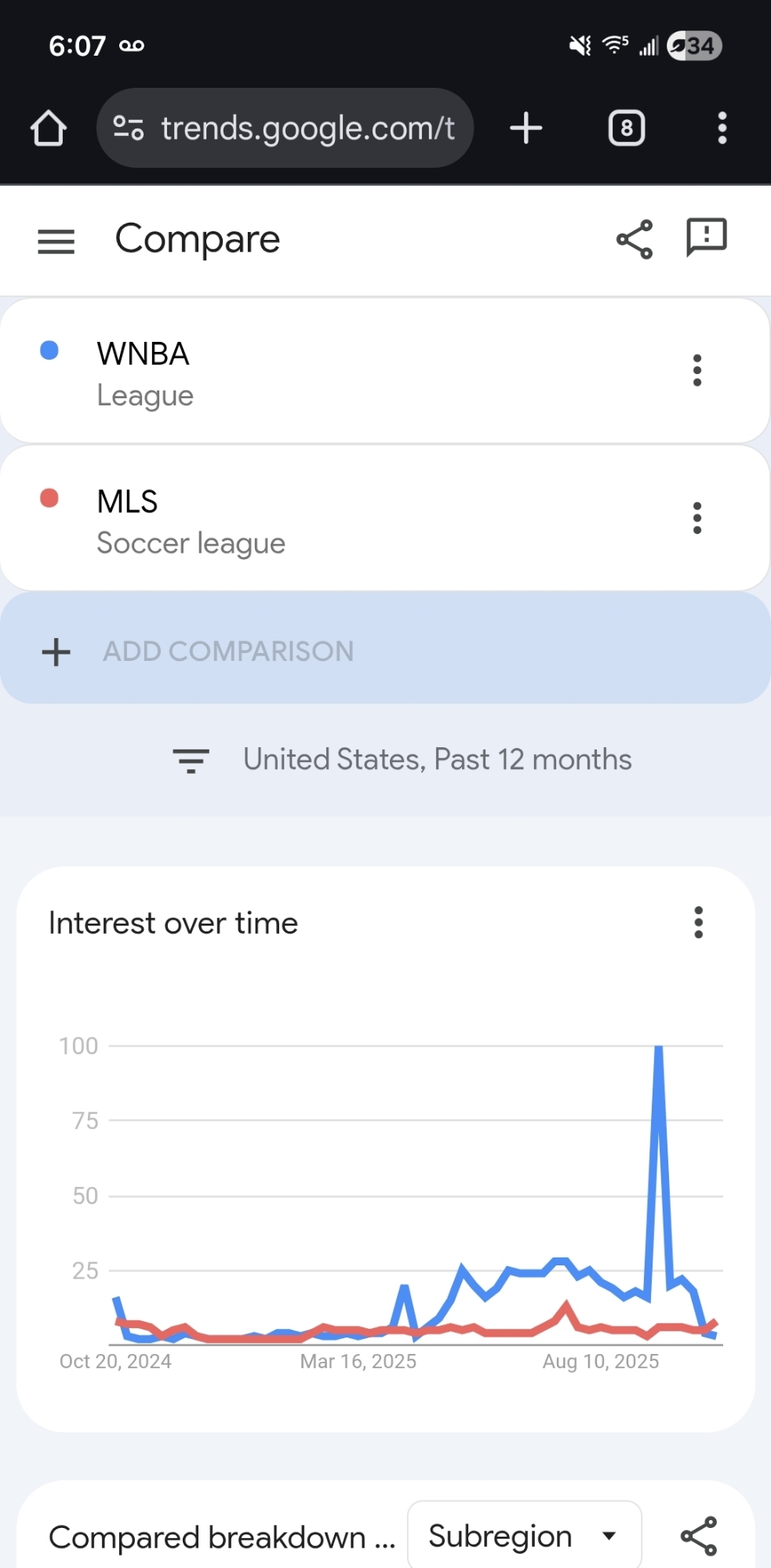
Task: Expand the Subregion dropdown
Action: point(524,1537)
